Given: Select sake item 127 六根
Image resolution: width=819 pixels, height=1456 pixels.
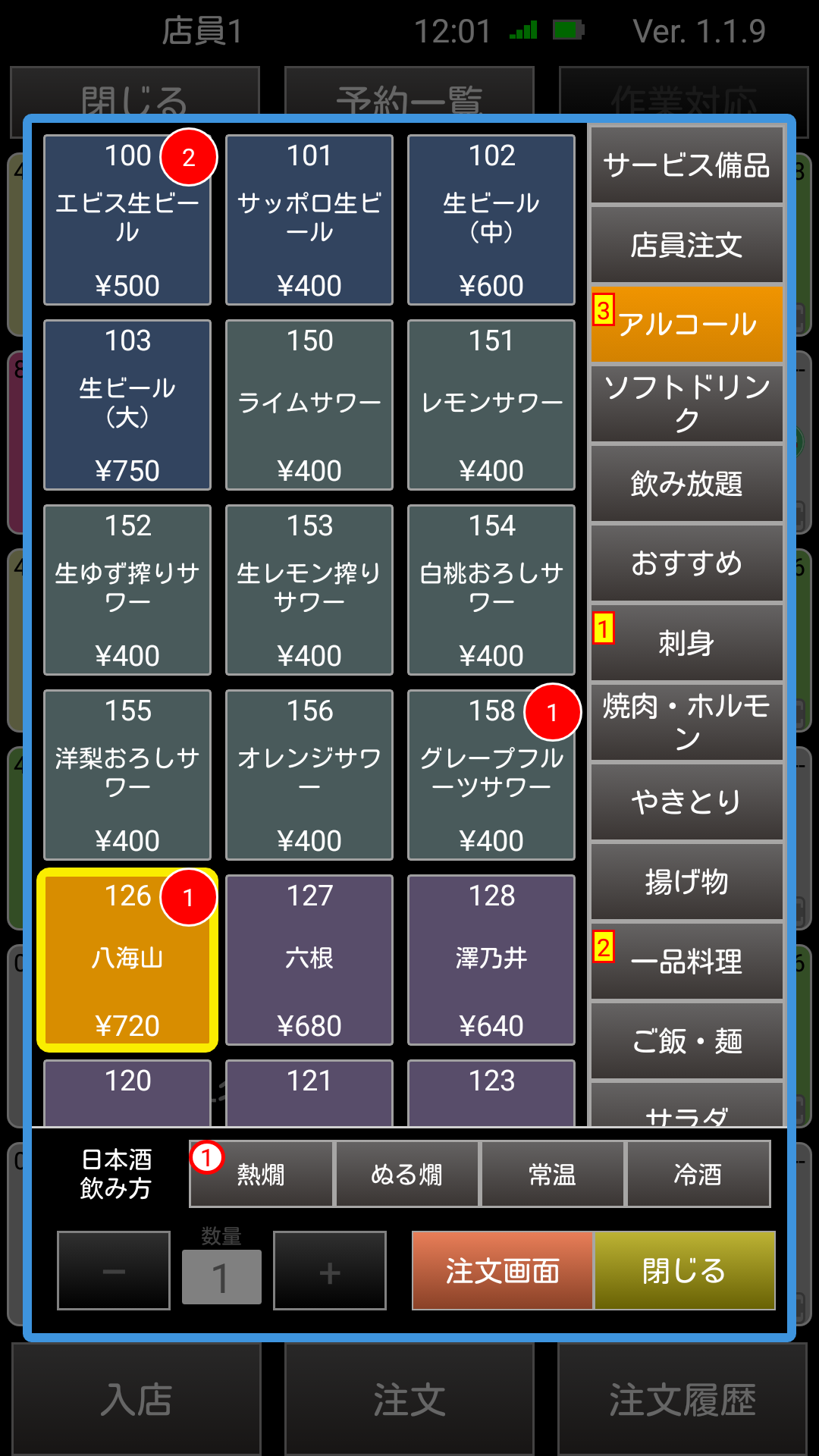Looking at the screenshot, I should click(309, 960).
